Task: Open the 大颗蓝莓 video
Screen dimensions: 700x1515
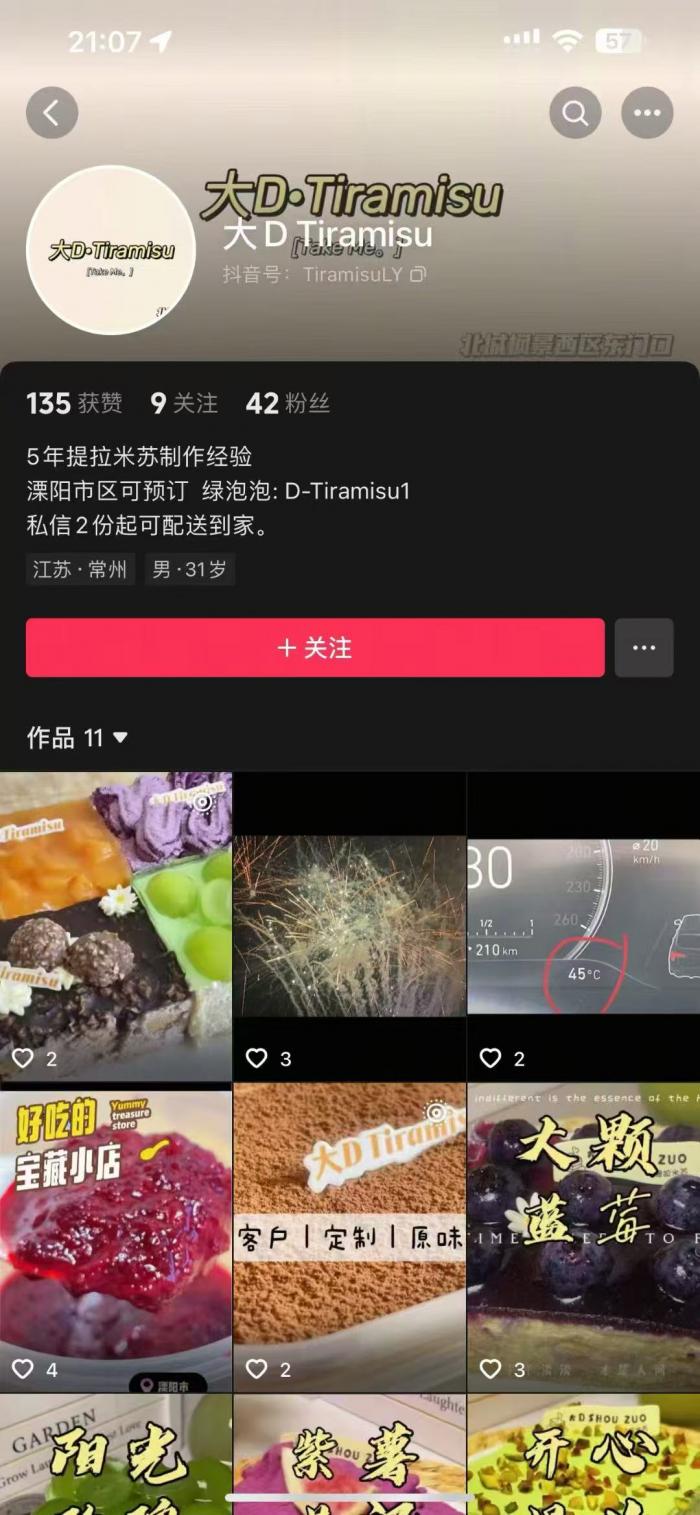Action: (x=583, y=1237)
